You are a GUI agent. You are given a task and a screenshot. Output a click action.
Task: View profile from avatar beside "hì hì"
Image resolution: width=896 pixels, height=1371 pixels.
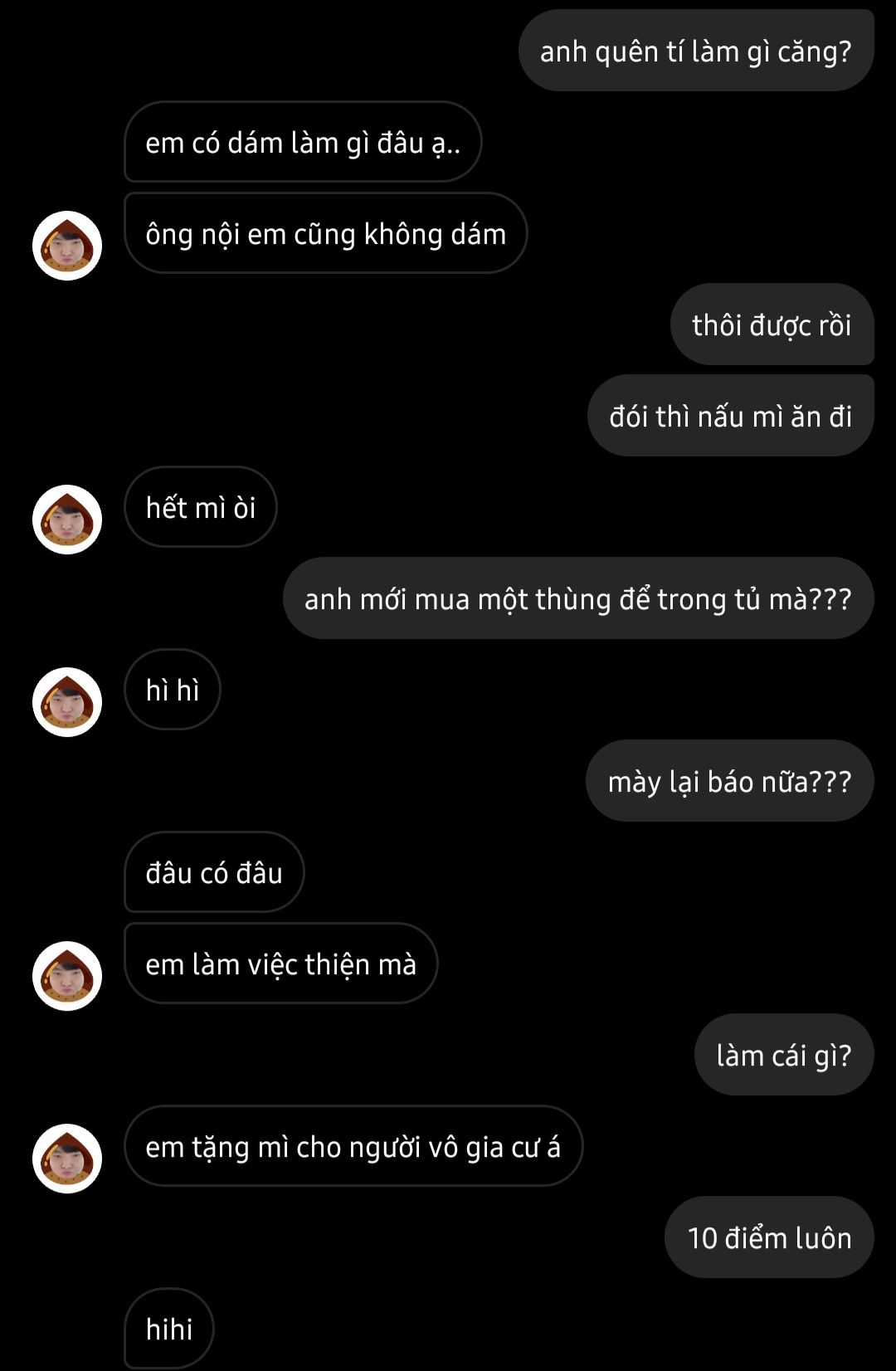(x=67, y=702)
